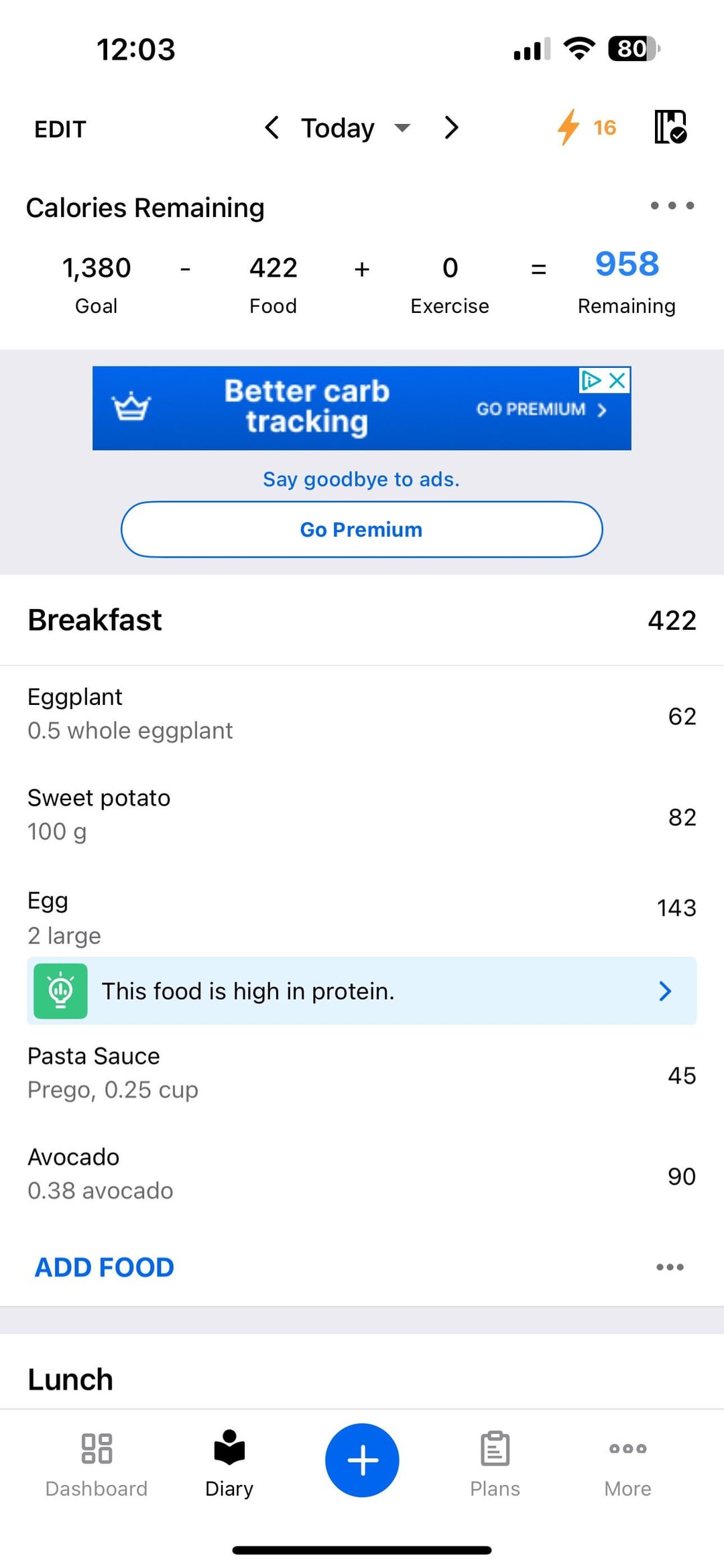Go to the next day
The height and width of the screenshot is (1568, 724).
click(x=452, y=127)
